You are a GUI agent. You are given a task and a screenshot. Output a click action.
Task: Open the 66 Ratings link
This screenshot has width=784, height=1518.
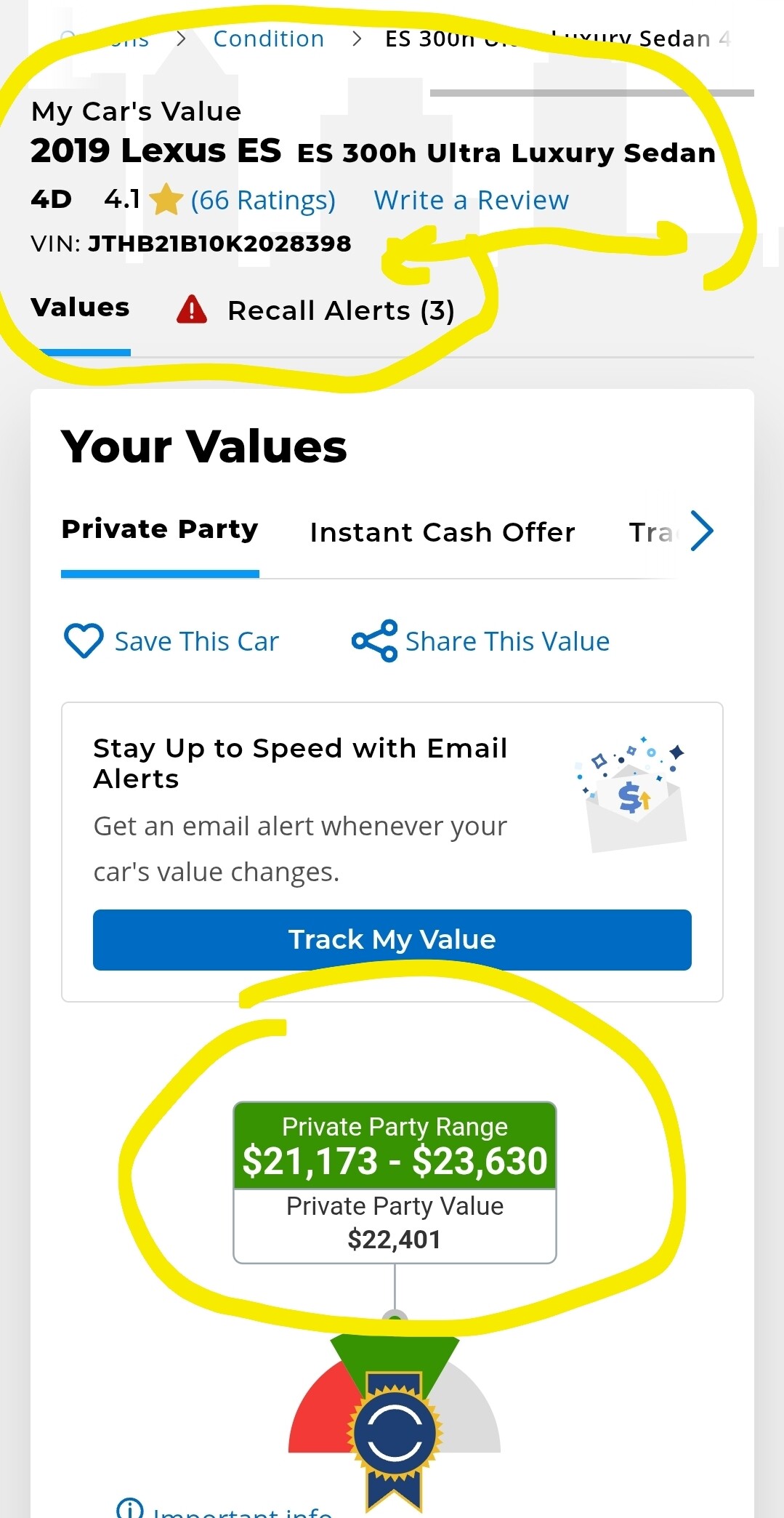(x=262, y=200)
